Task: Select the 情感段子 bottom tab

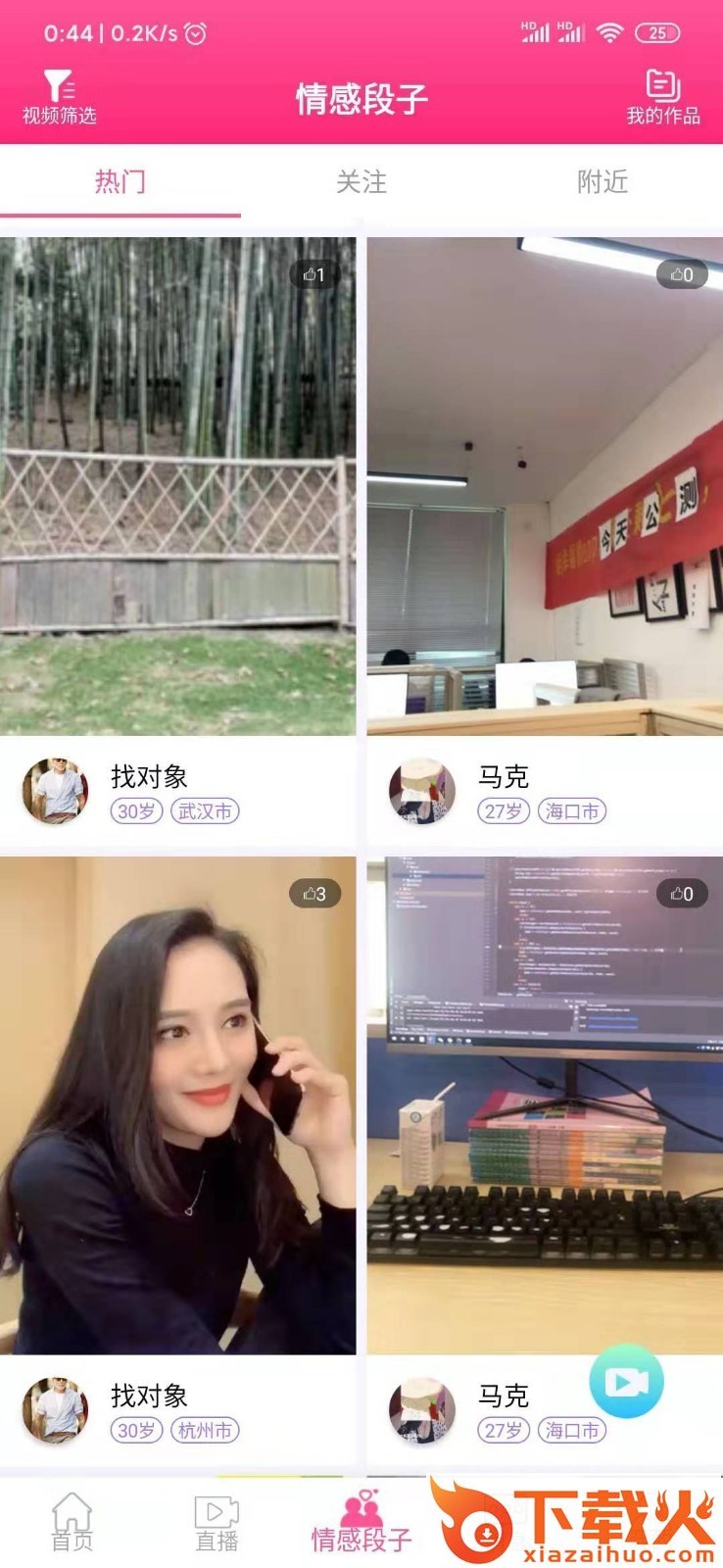Action: (361, 1522)
